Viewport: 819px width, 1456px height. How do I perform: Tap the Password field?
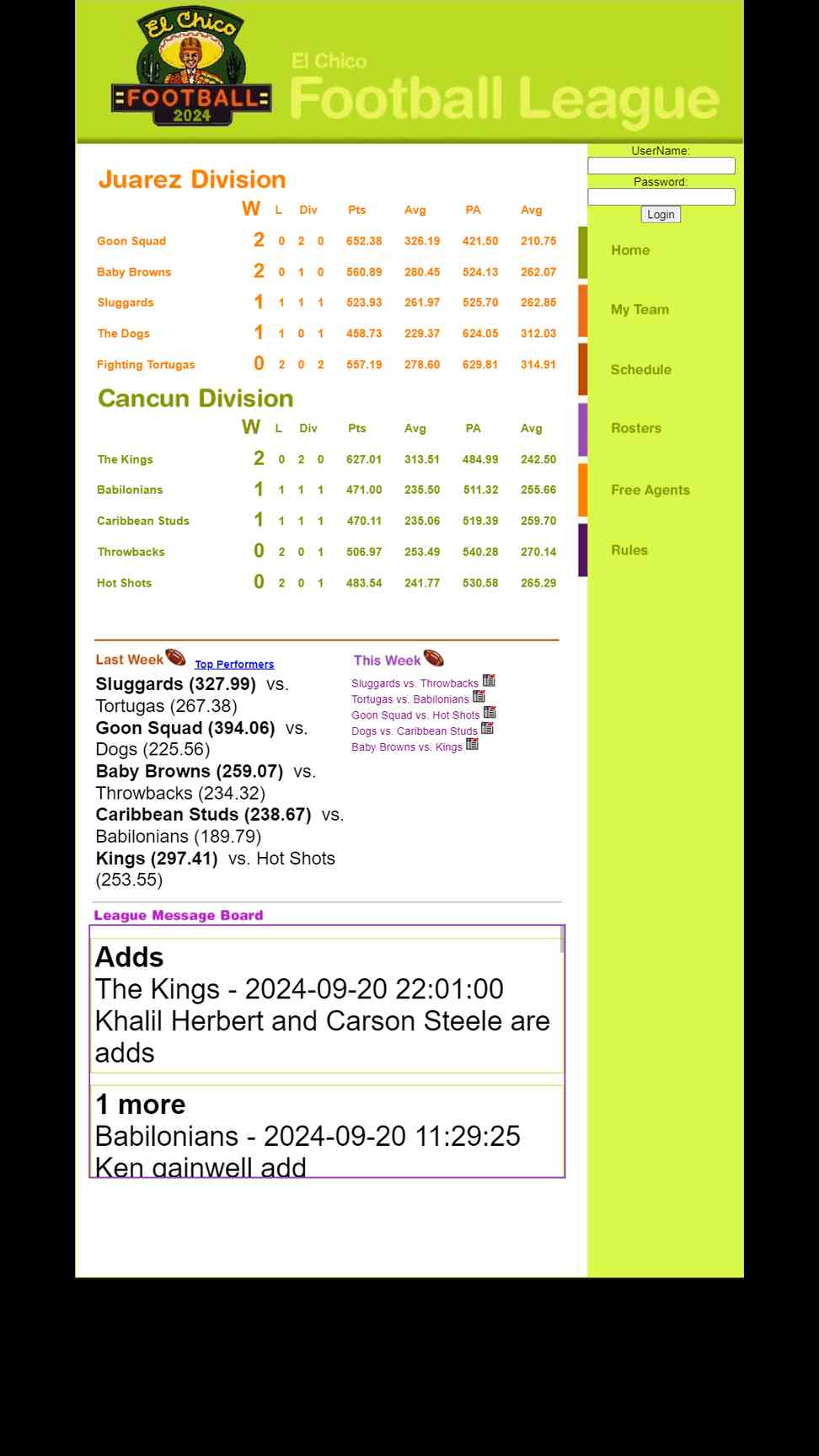click(661, 197)
